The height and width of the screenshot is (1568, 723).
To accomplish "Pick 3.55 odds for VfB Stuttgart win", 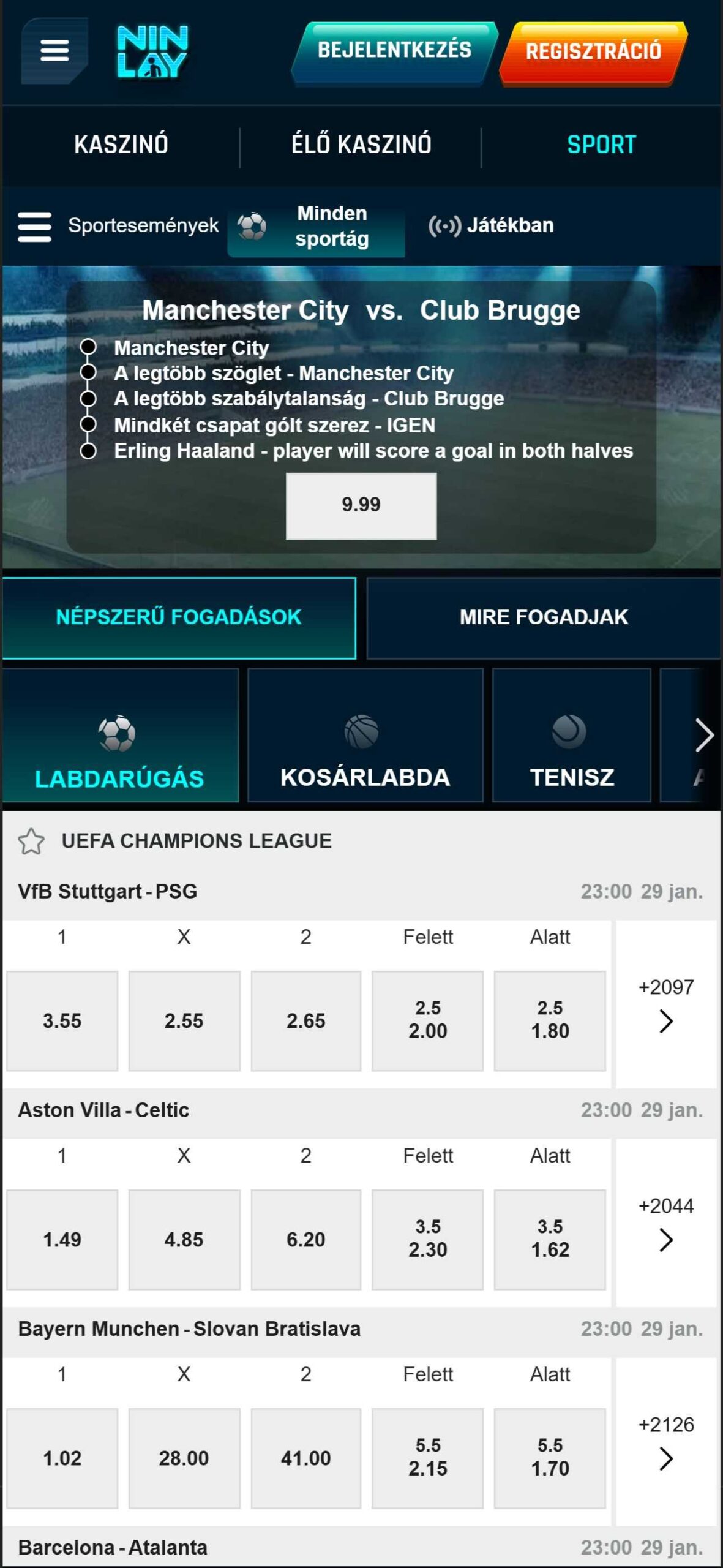I will [62, 1021].
